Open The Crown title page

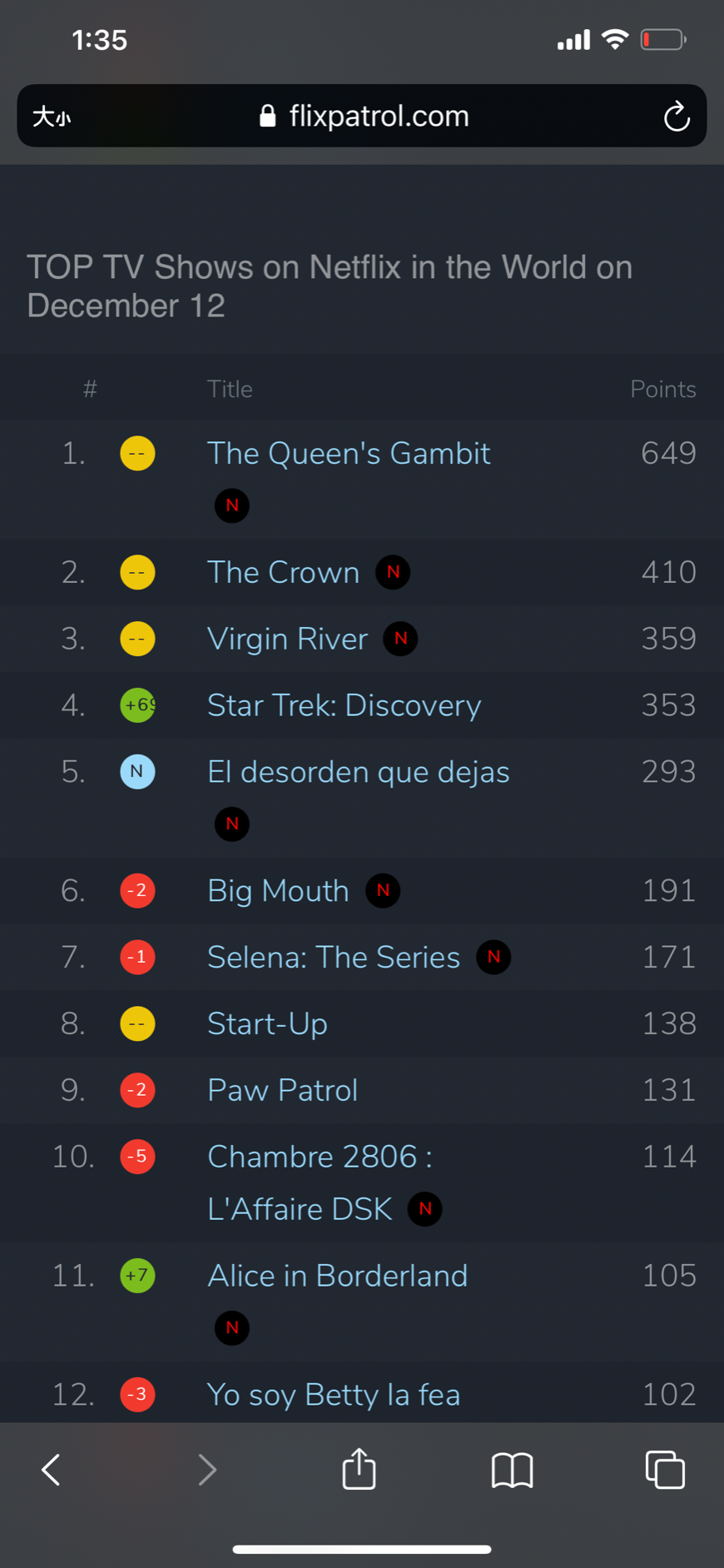pos(283,573)
